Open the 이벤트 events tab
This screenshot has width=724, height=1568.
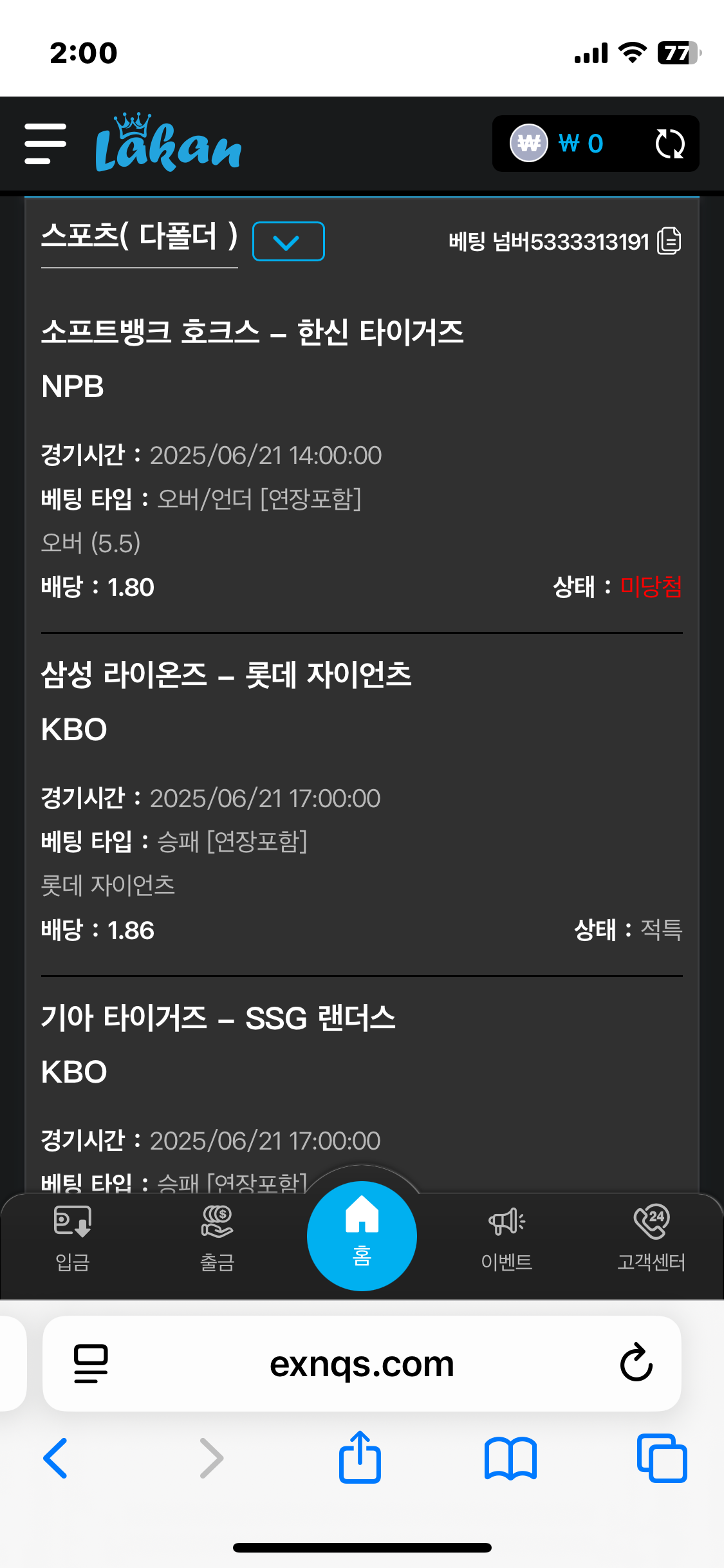pos(507,1239)
